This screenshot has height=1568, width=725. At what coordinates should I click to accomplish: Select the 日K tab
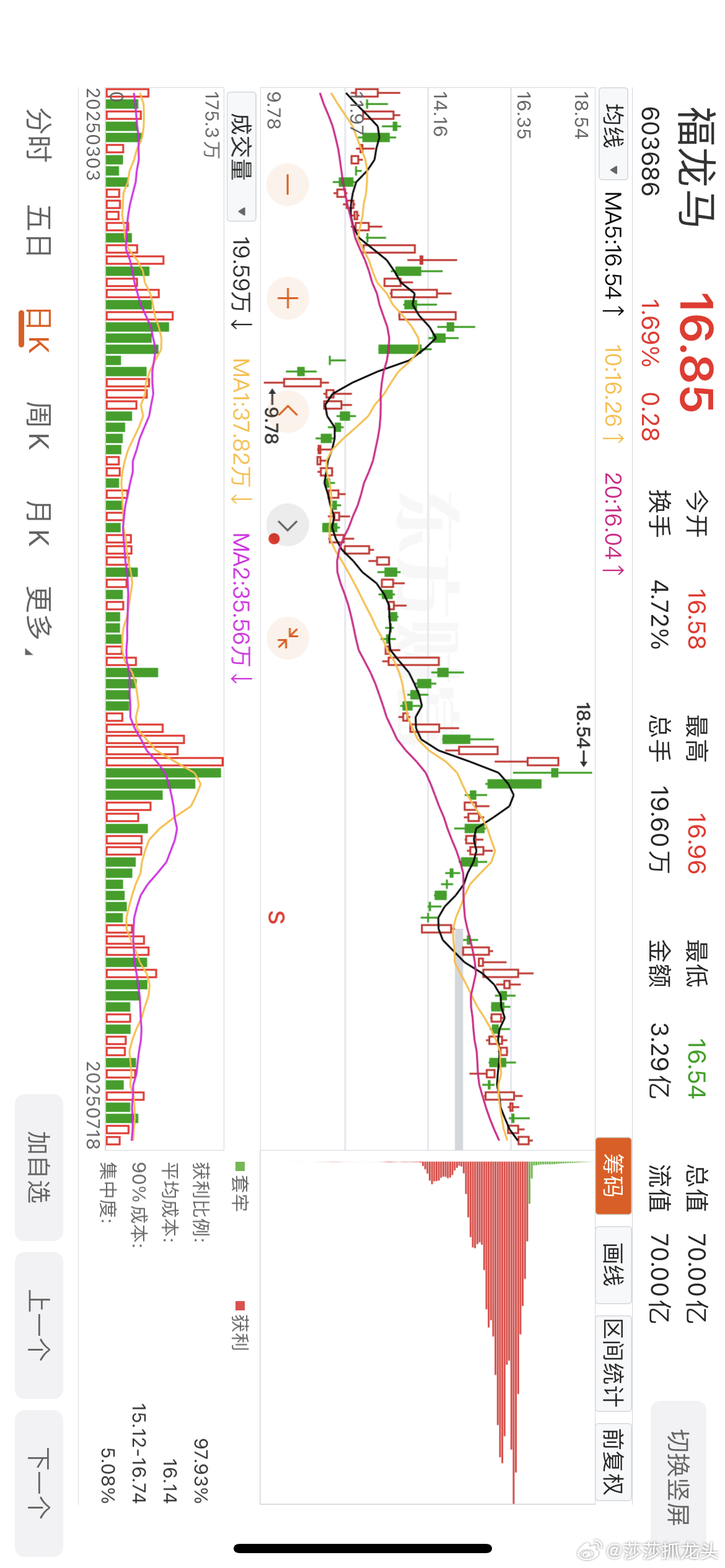37,331
